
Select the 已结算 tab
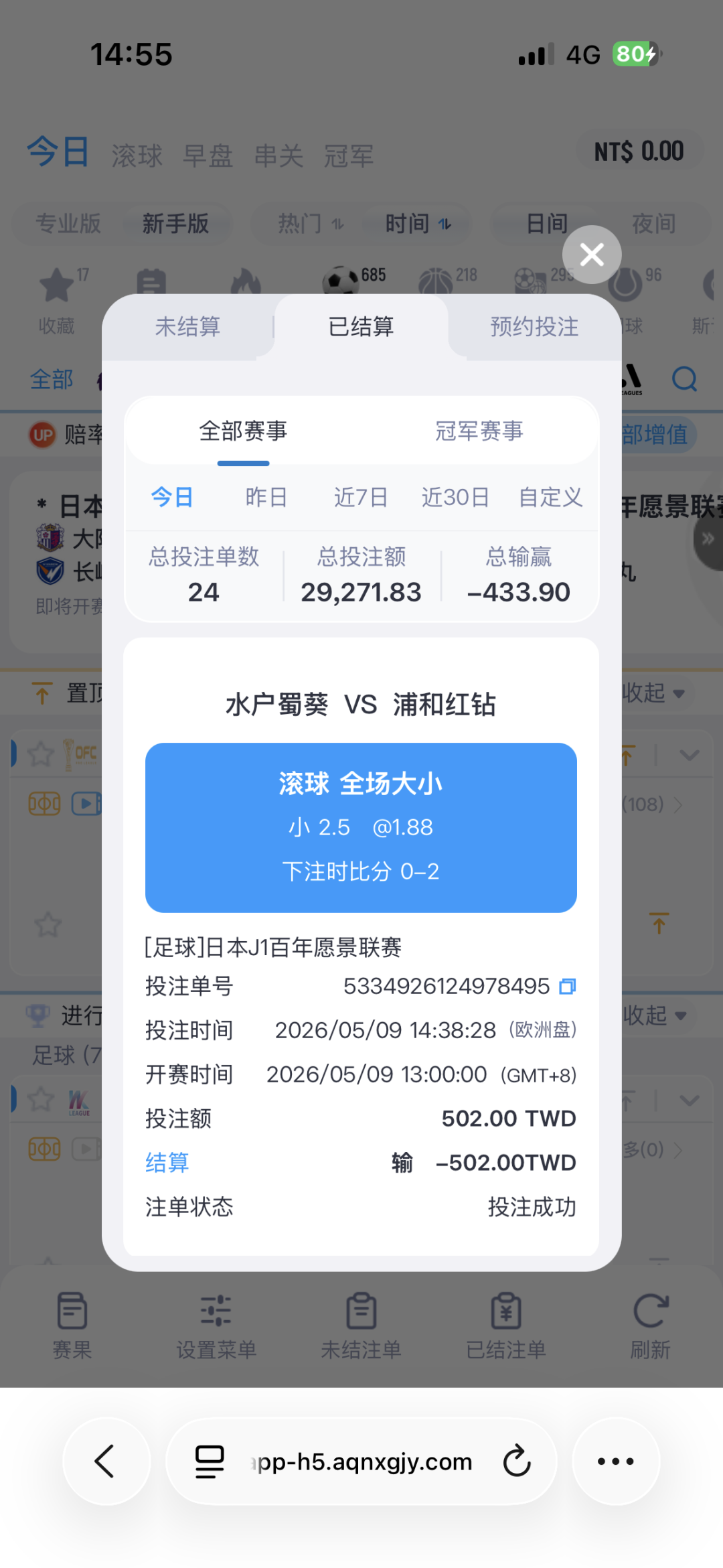point(361,327)
